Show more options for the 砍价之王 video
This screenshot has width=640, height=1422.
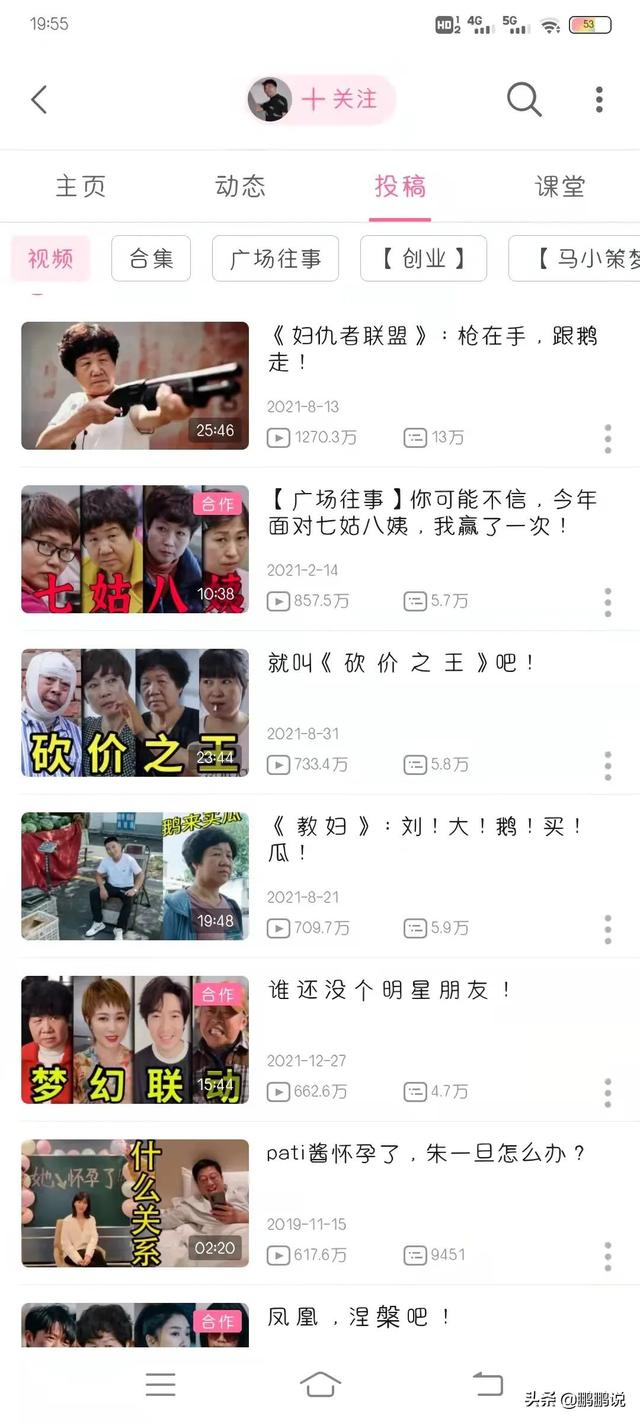coord(607,766)
